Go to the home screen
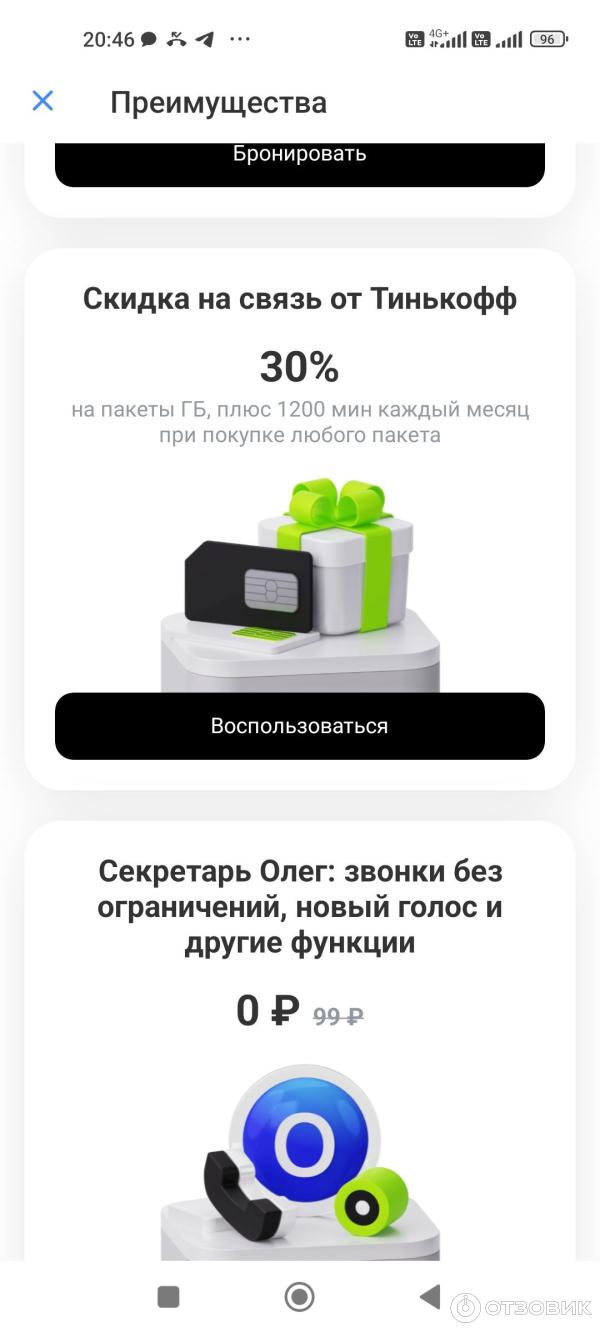The width and height of the screenshot is (600, 1333). pos(299,1297)
